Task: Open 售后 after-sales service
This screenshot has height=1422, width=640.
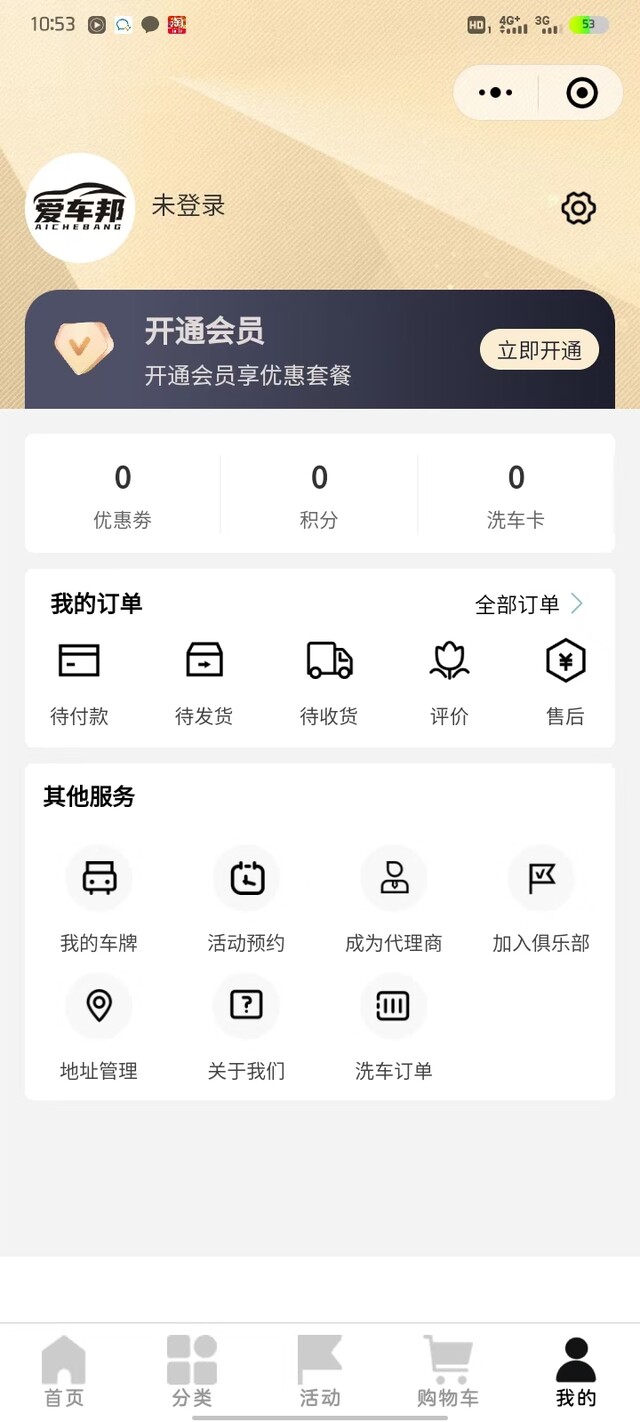Action: click(565, 682)
